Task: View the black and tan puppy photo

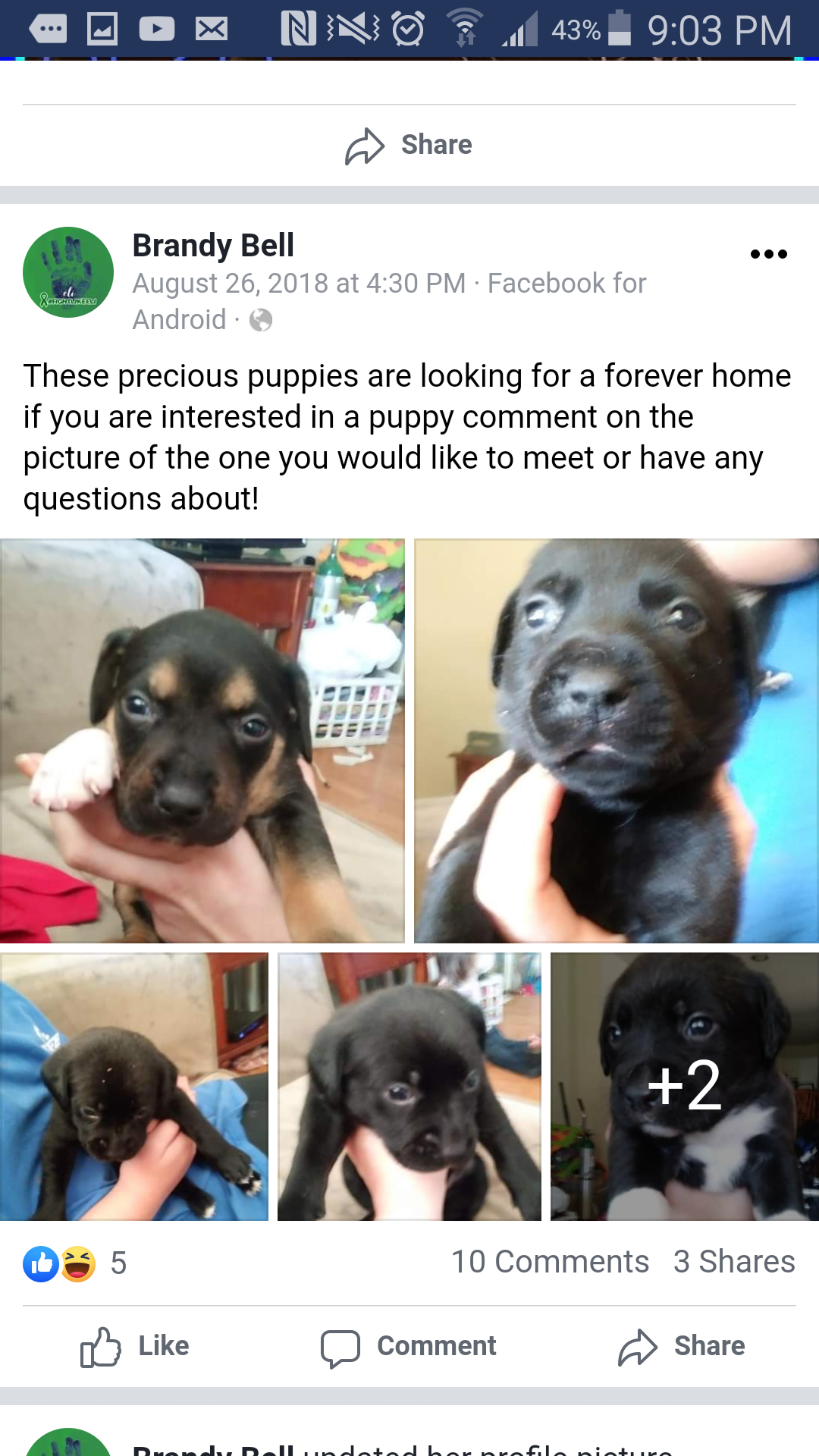Action: [202, 741]
